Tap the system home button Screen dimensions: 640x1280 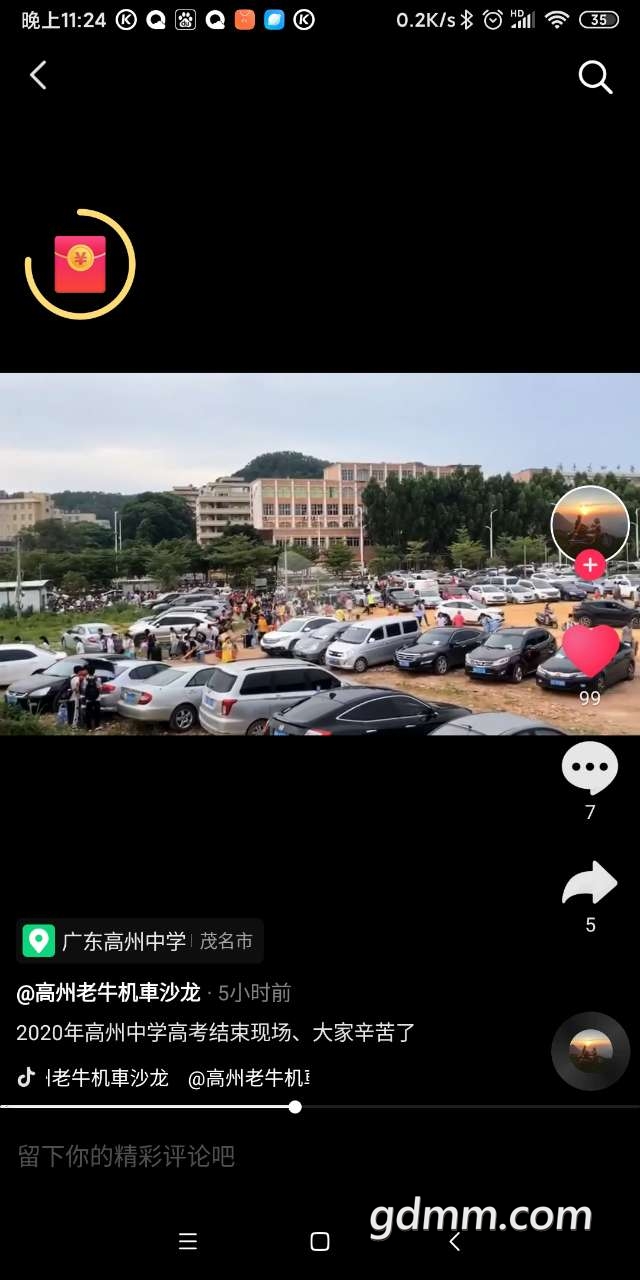(320, 1241)
